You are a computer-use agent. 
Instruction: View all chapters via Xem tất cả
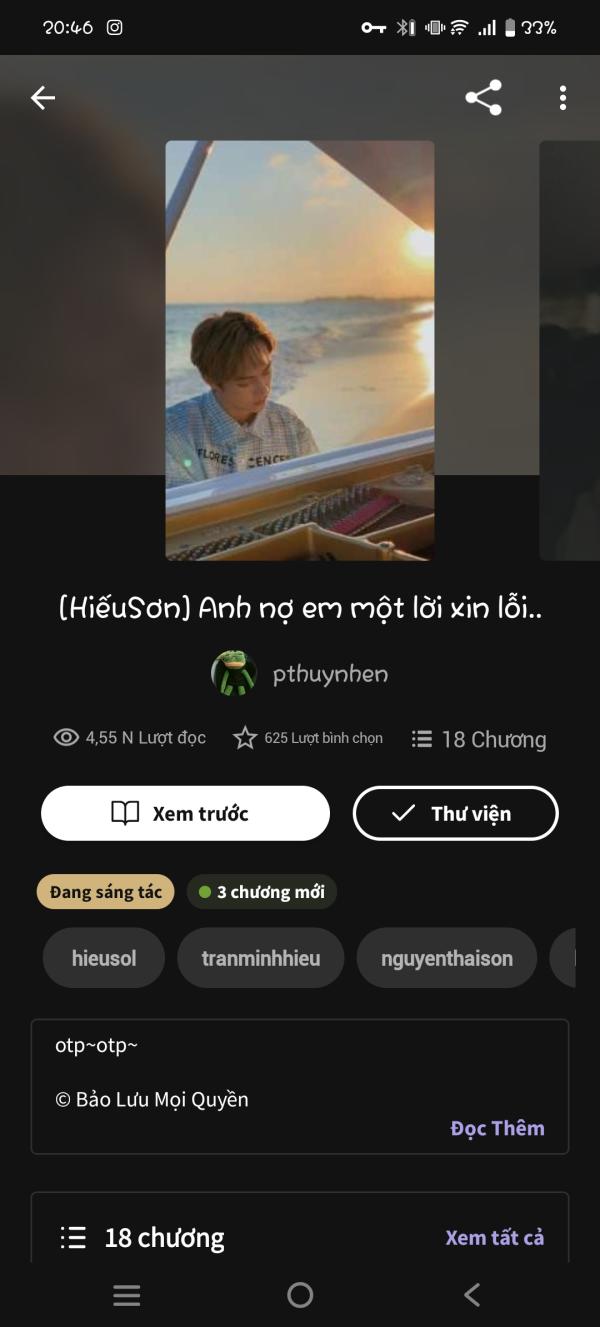[x=494, y=1237]
